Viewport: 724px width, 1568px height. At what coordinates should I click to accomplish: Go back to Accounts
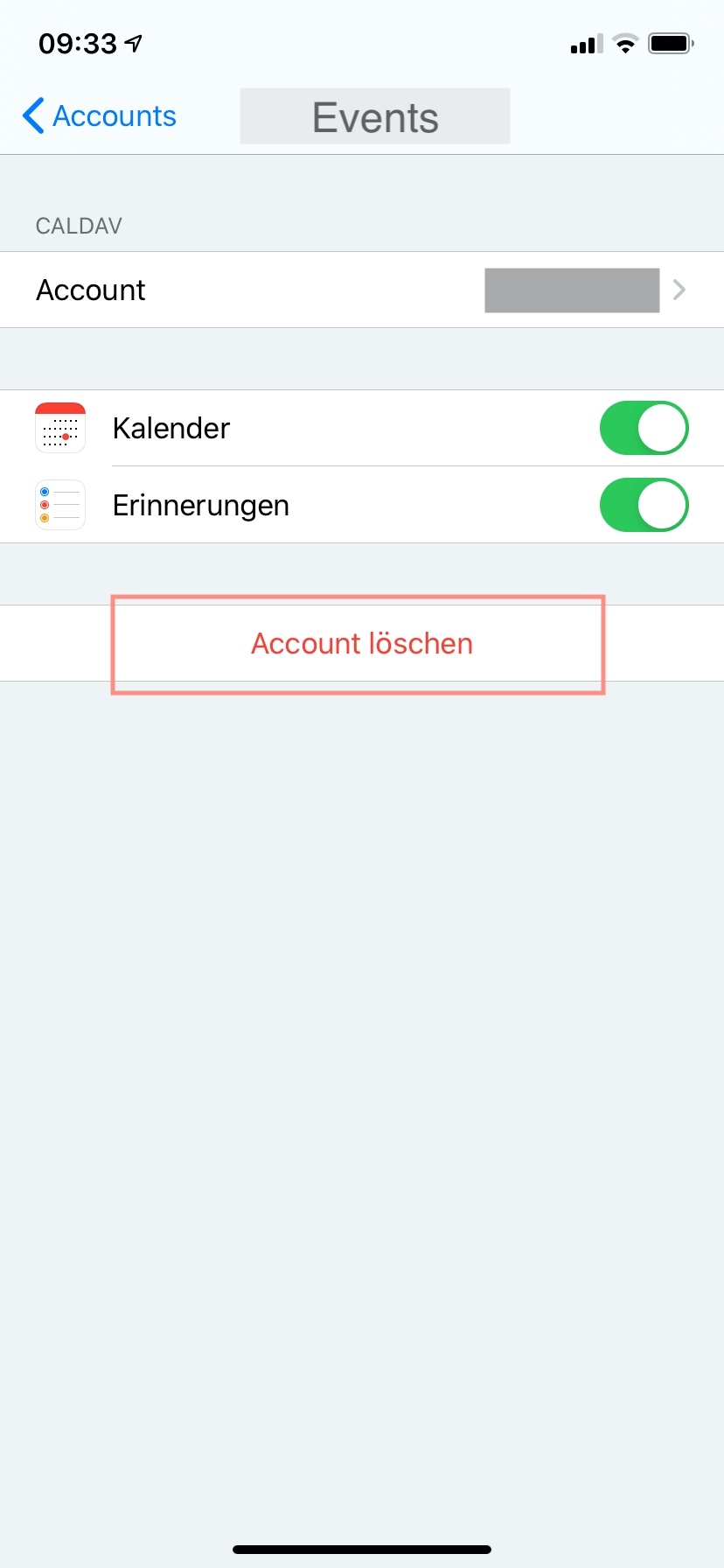pos(100,116)
